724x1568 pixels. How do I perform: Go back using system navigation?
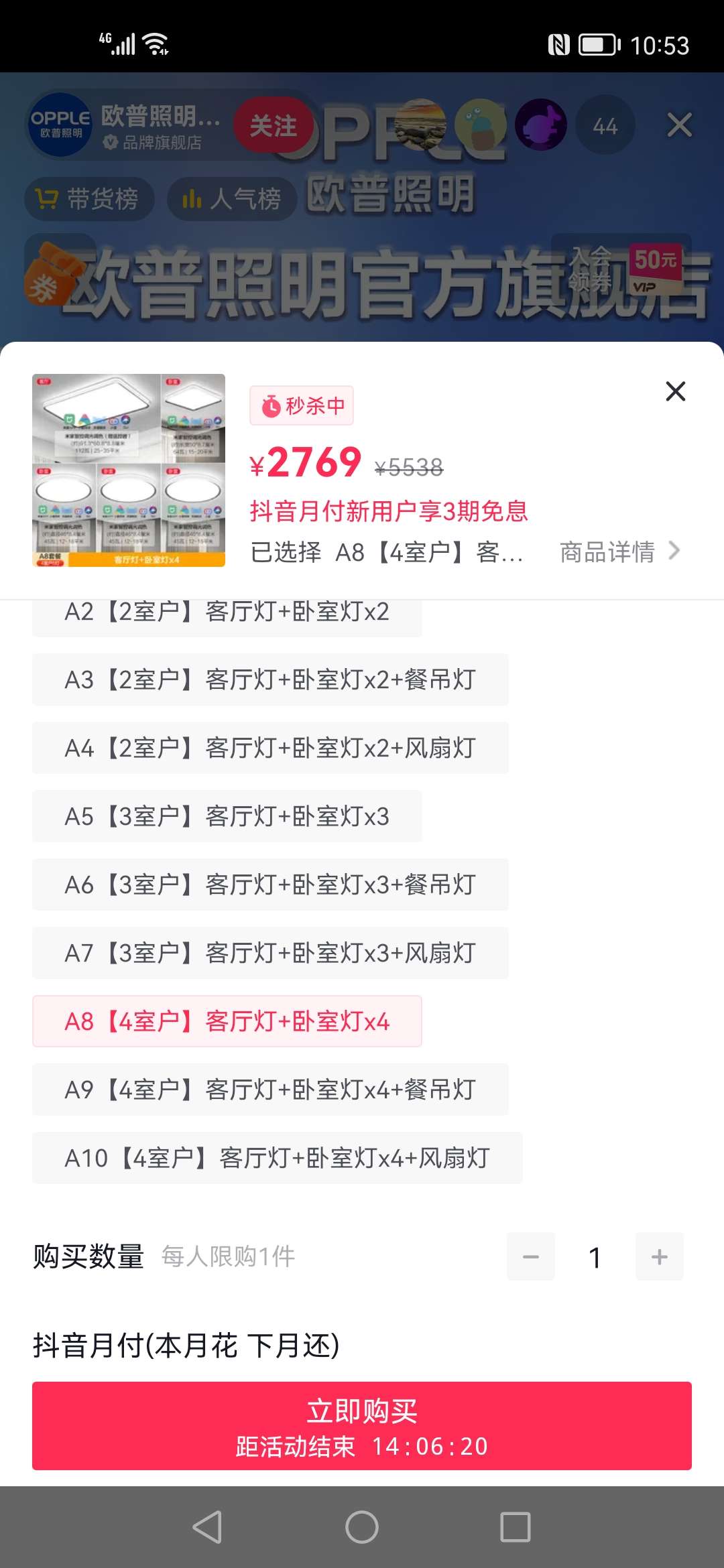click(207, 1527)
